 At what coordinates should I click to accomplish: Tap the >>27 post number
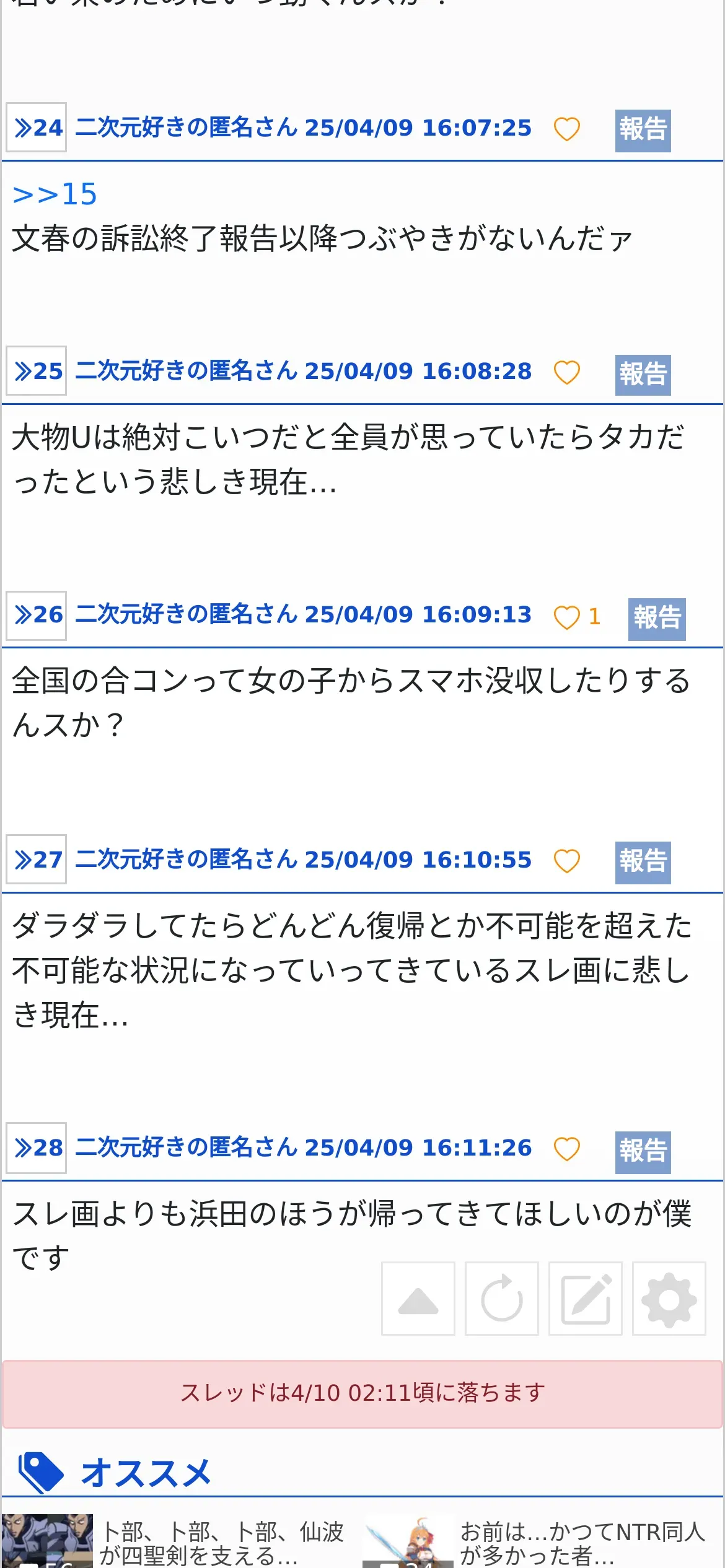pyautogui.click(x=37, y=860)
